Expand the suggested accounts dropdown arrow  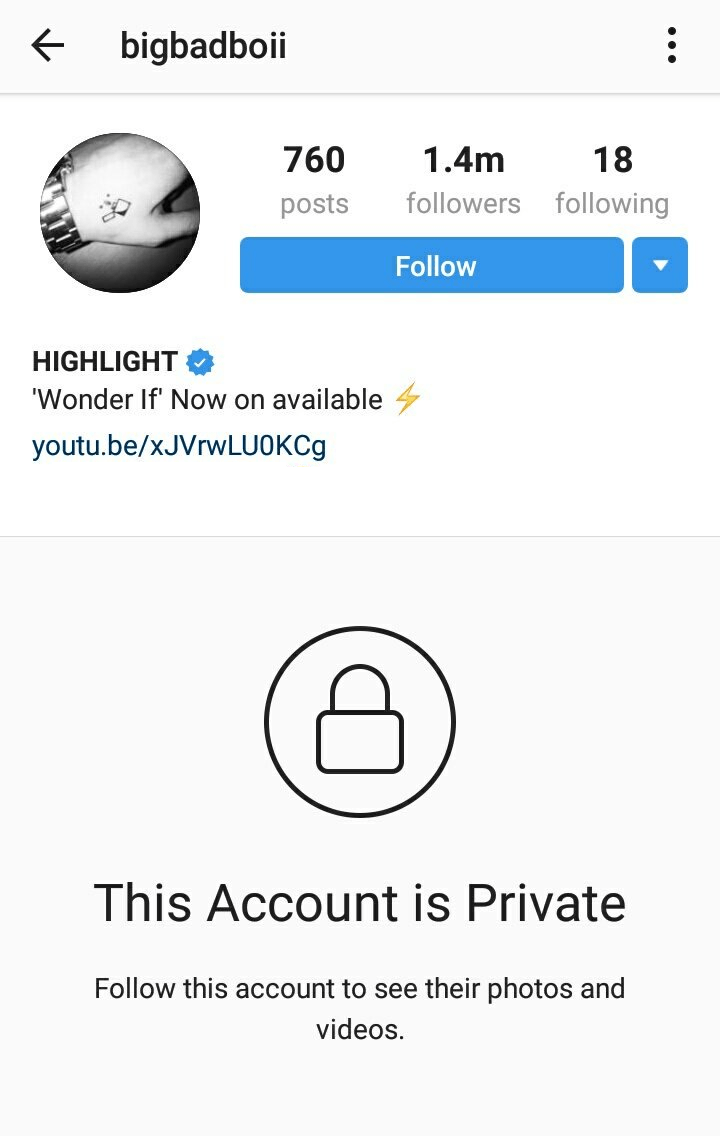click(660, 265)
